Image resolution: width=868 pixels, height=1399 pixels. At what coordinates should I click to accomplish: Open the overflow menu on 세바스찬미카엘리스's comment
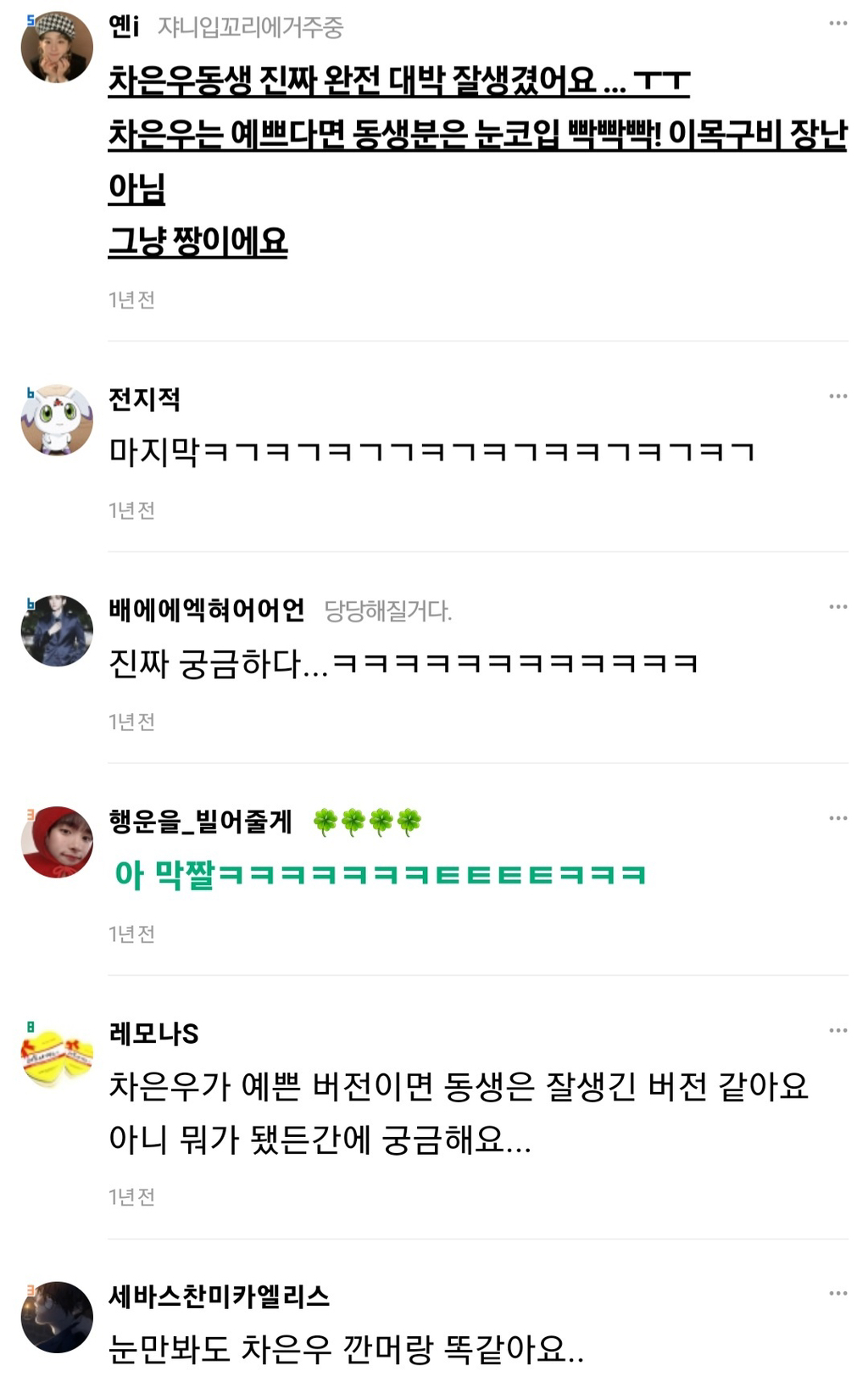tap(837, 1293)
